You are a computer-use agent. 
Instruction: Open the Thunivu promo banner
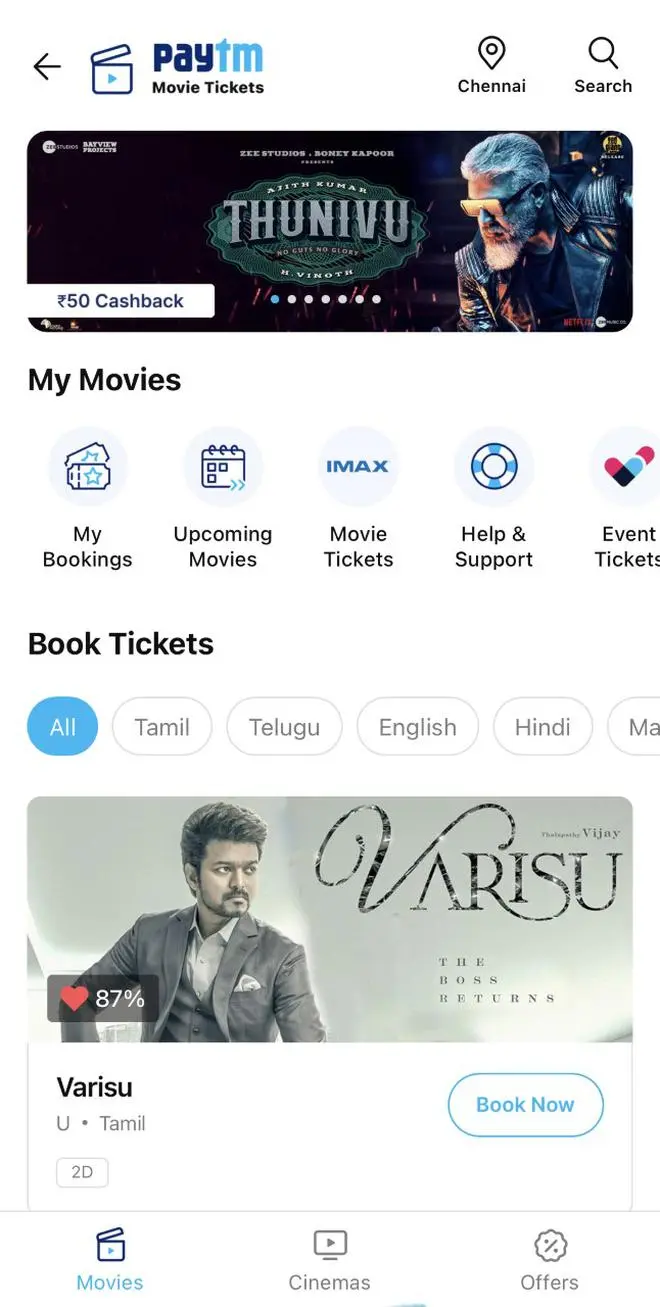click(330, 230)
